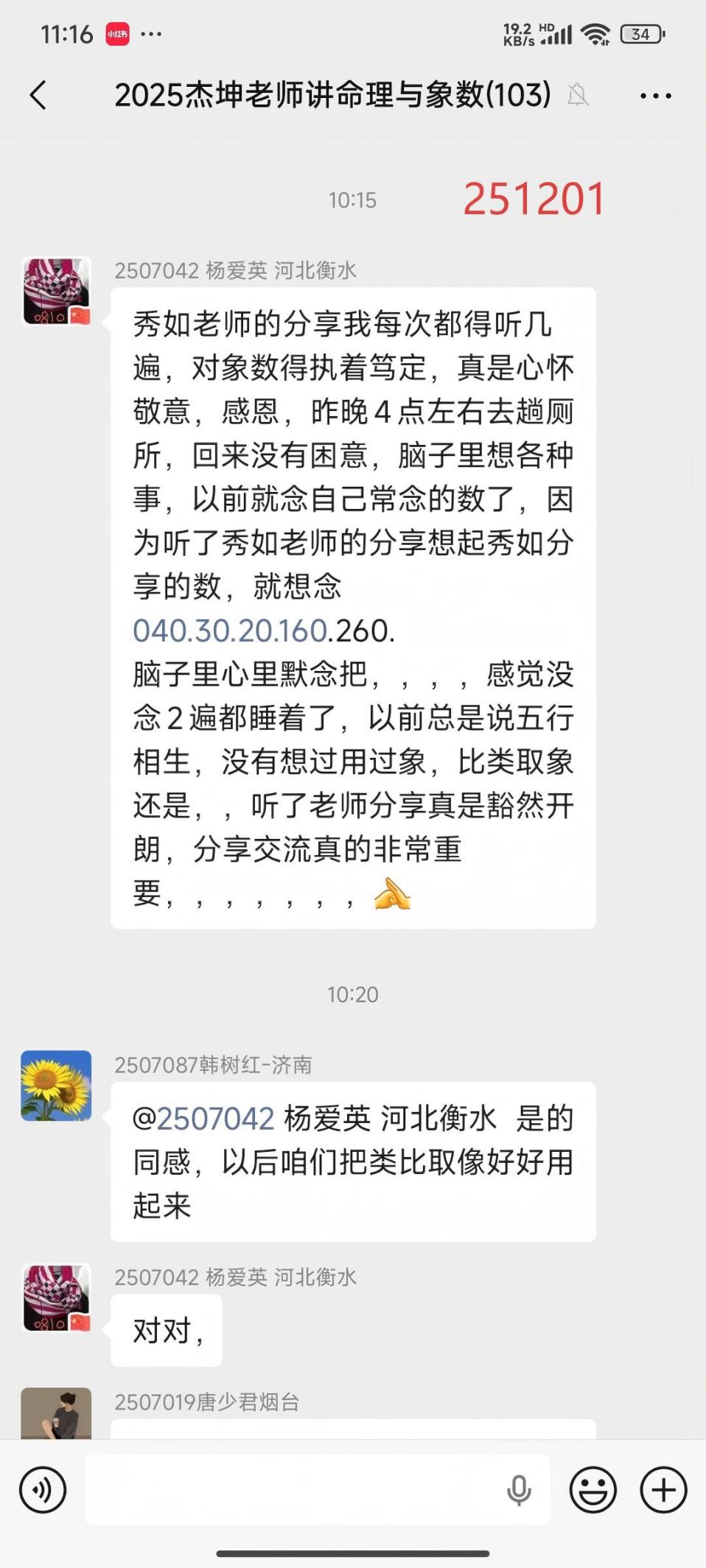The height and width of the screenshot is (1568, 706).
Task: Open the group chat overflow menu
Action: pos(655,96)
